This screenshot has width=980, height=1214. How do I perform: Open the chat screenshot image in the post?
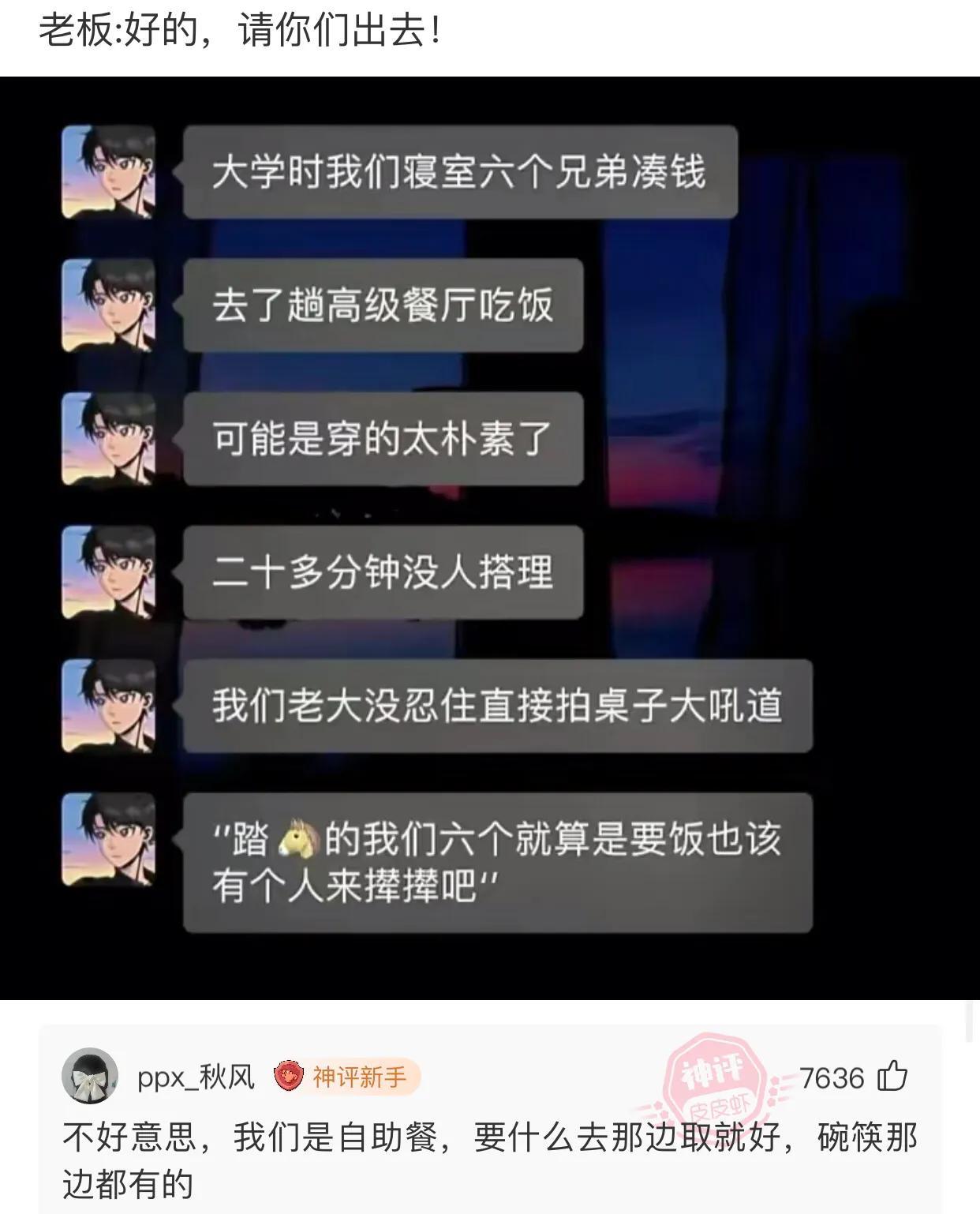tap(489, 537)
